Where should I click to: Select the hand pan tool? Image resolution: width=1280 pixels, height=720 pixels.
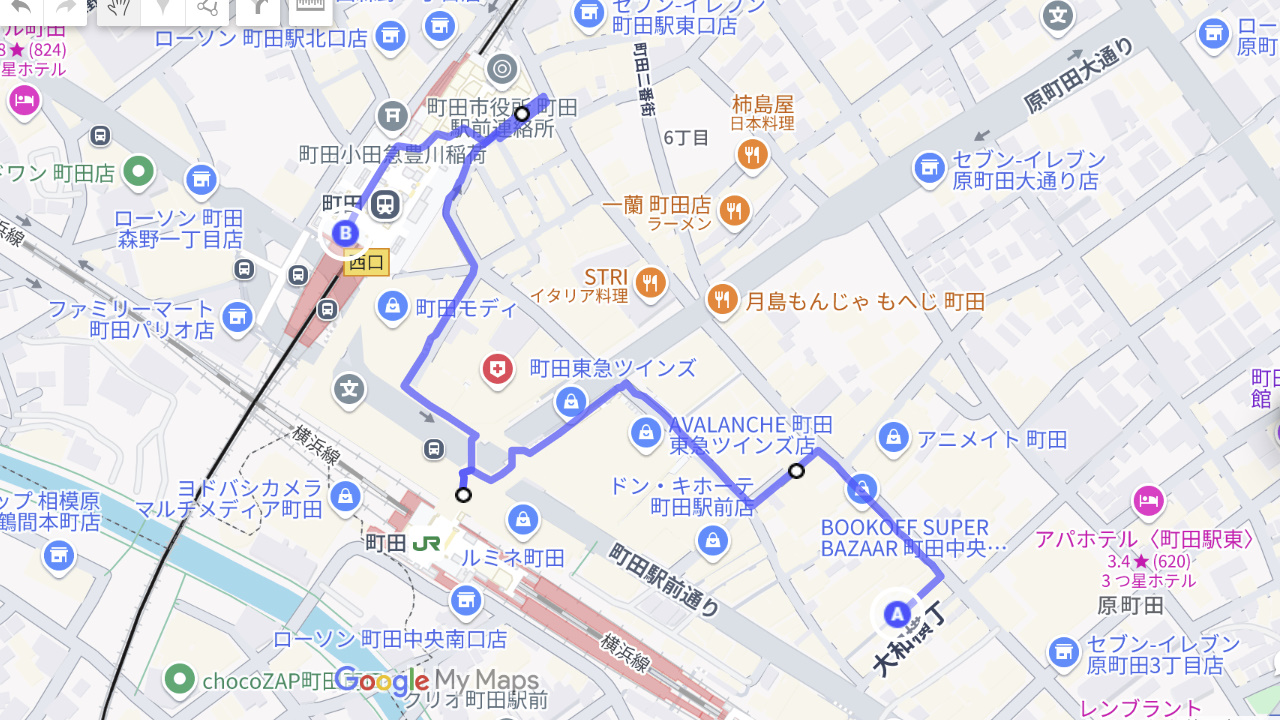click(x=119, y=8)
